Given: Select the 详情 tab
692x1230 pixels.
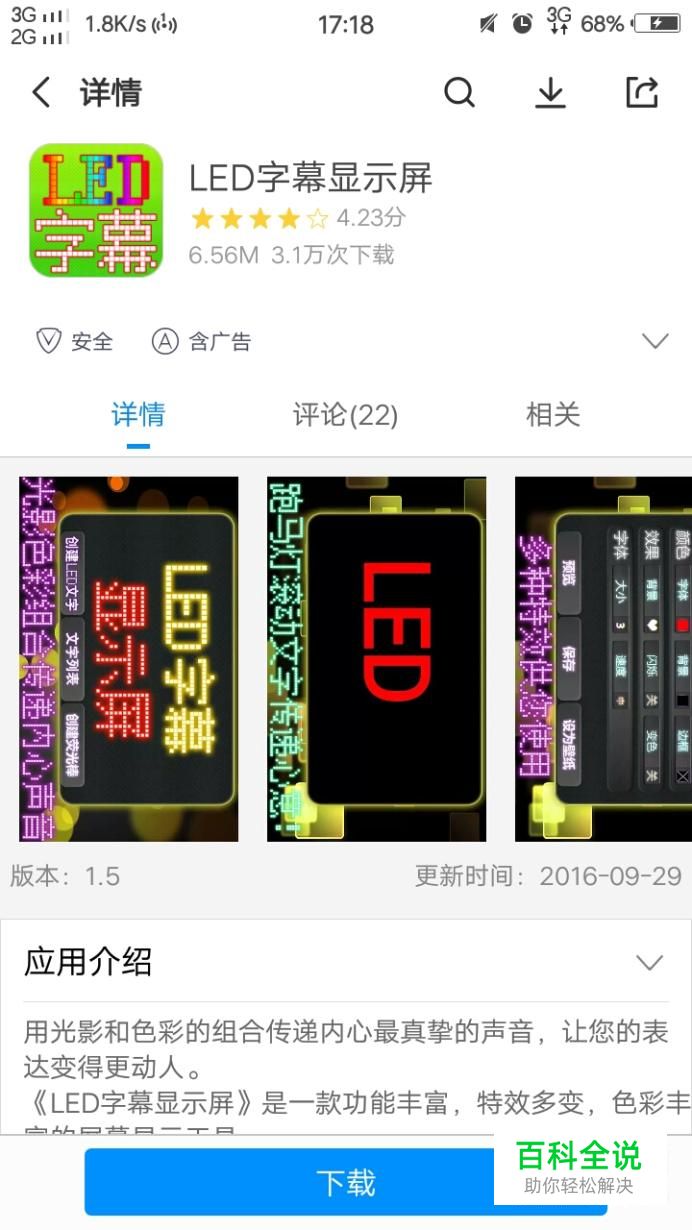Looking at the screenshot, I should pyautogui.click(x=138, y=414).
